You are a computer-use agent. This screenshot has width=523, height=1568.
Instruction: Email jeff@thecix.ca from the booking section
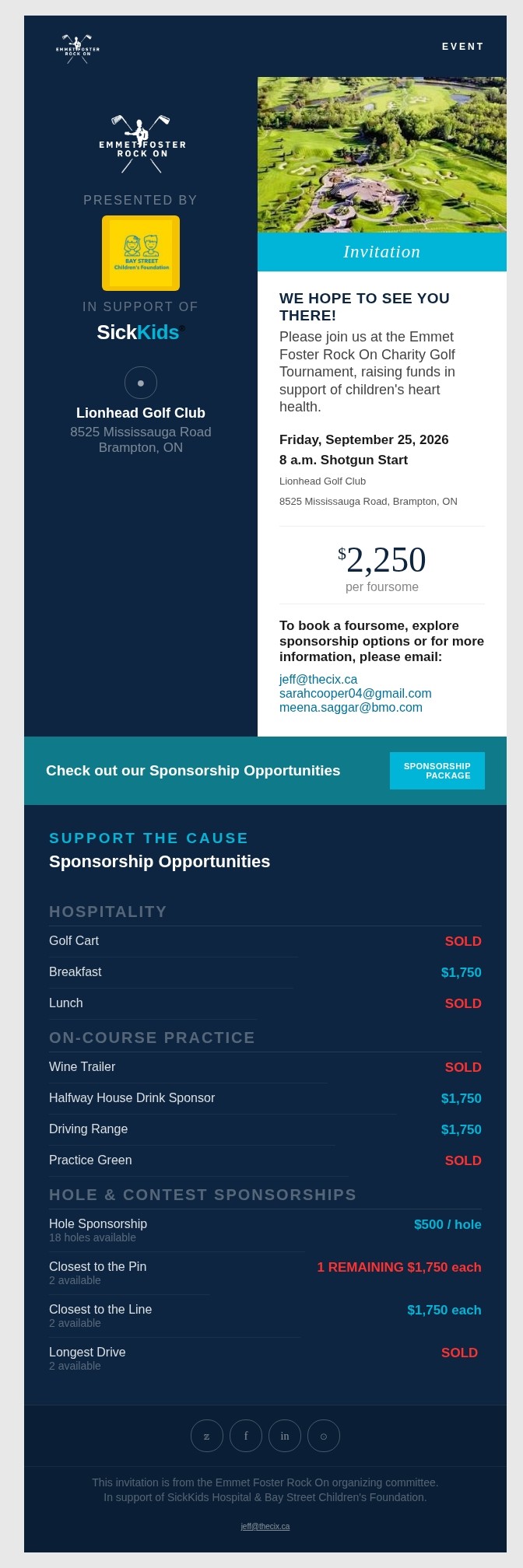click(x=318, y=679)
